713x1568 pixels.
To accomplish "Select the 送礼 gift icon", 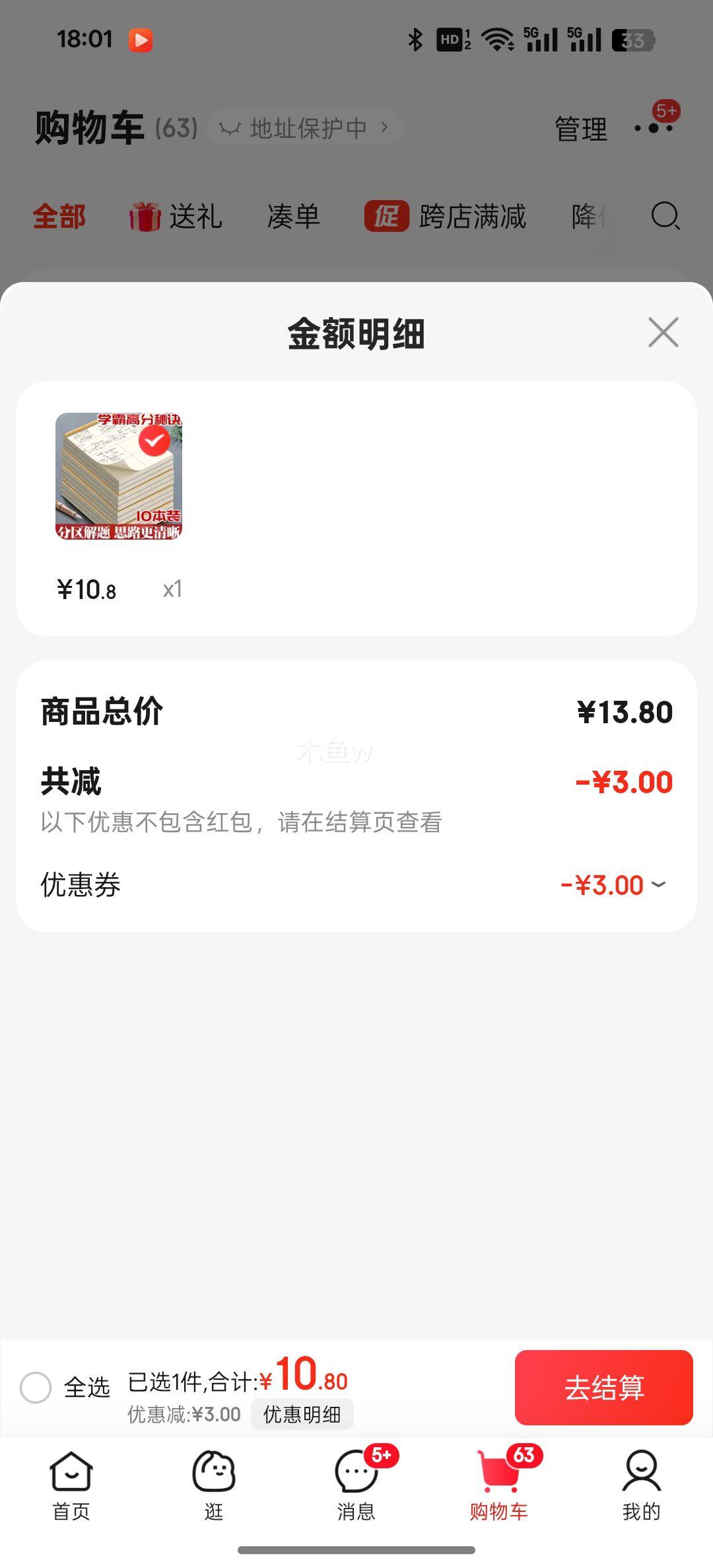I will coord(147,217).
